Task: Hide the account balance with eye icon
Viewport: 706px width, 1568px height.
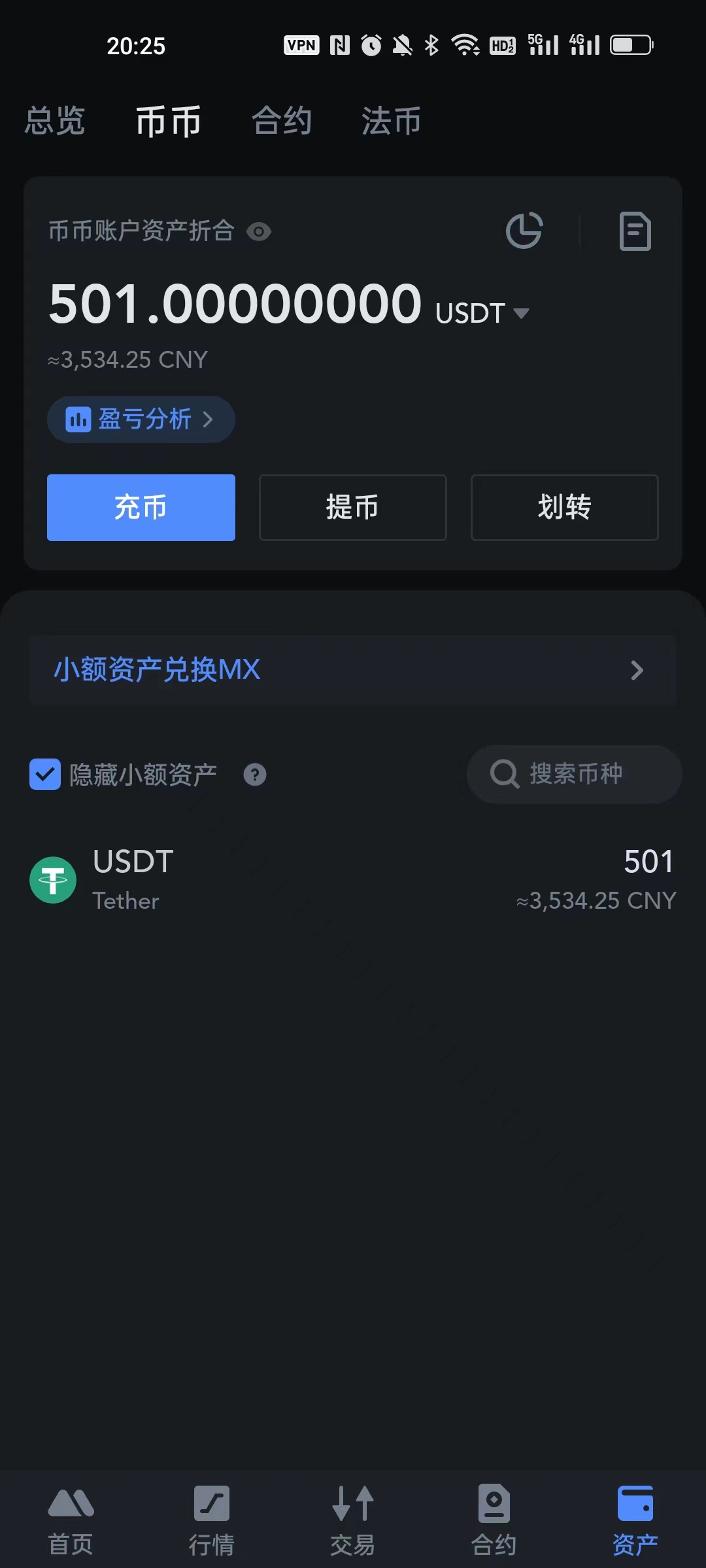Action: point(259,231)
